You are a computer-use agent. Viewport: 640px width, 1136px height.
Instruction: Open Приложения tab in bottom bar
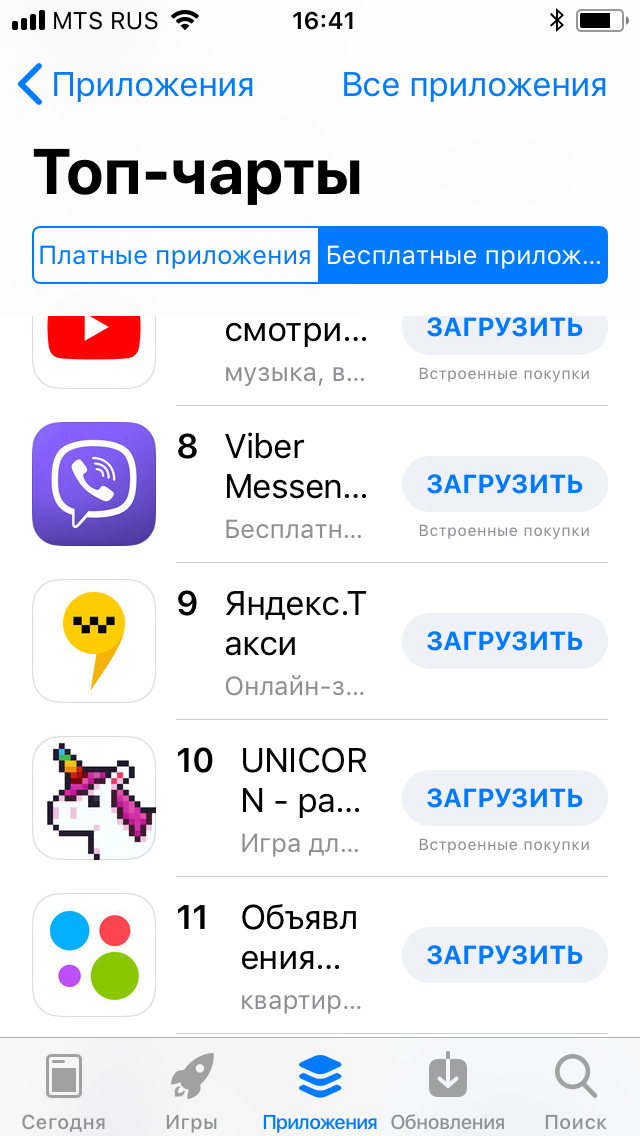[x=320, y=1087]
